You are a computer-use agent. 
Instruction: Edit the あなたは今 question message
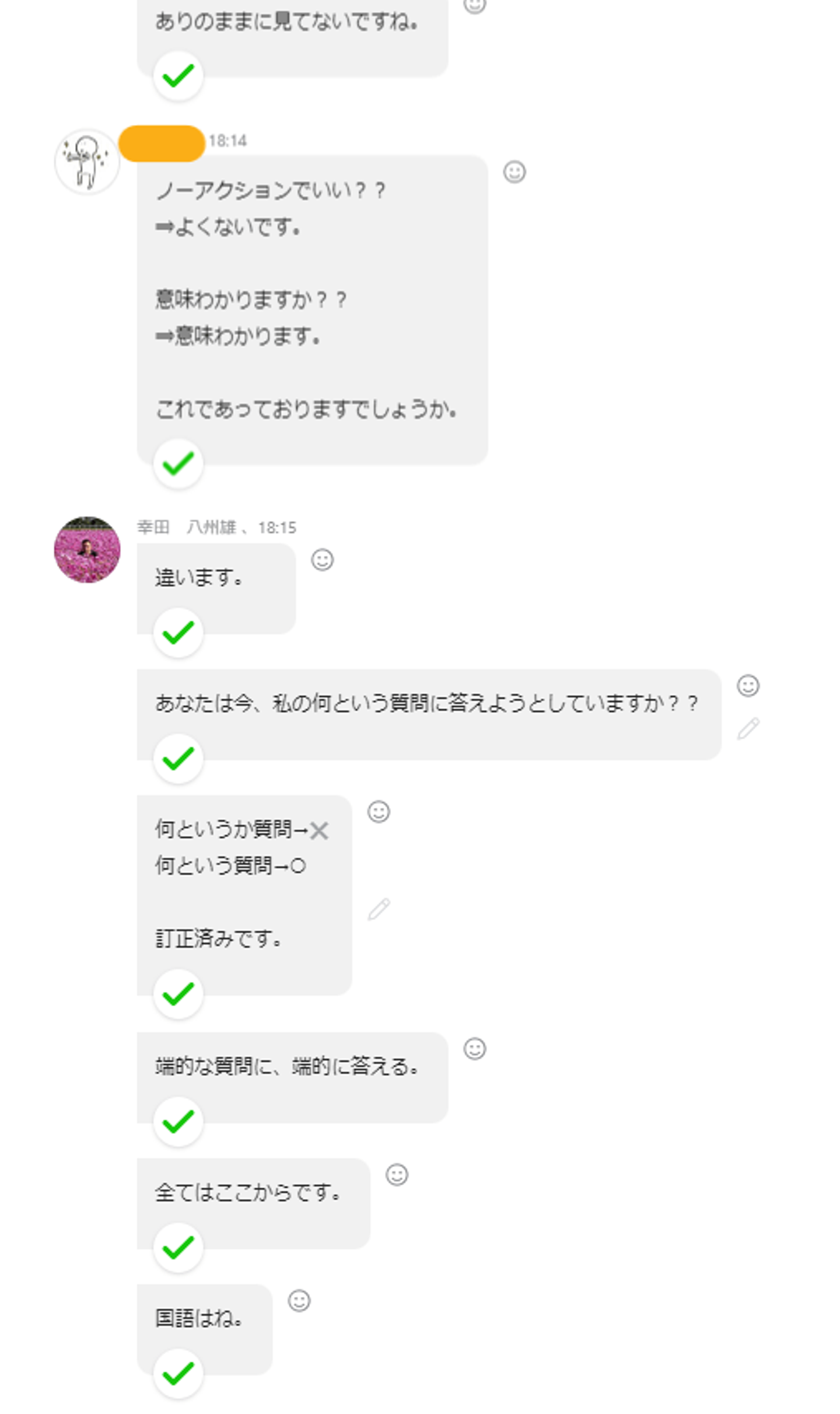747,728
